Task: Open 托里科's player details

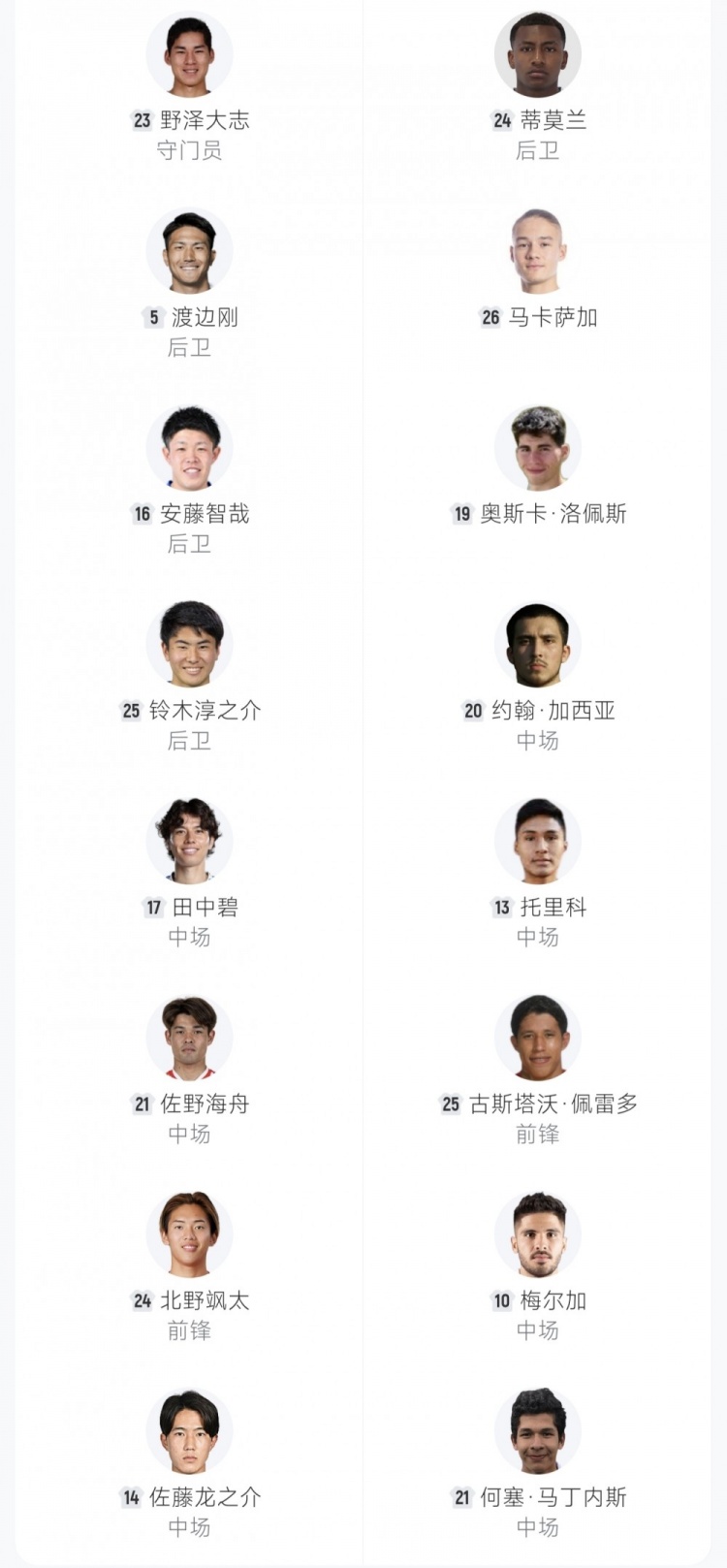Action: pyautogui.click(x=538, y=842)
